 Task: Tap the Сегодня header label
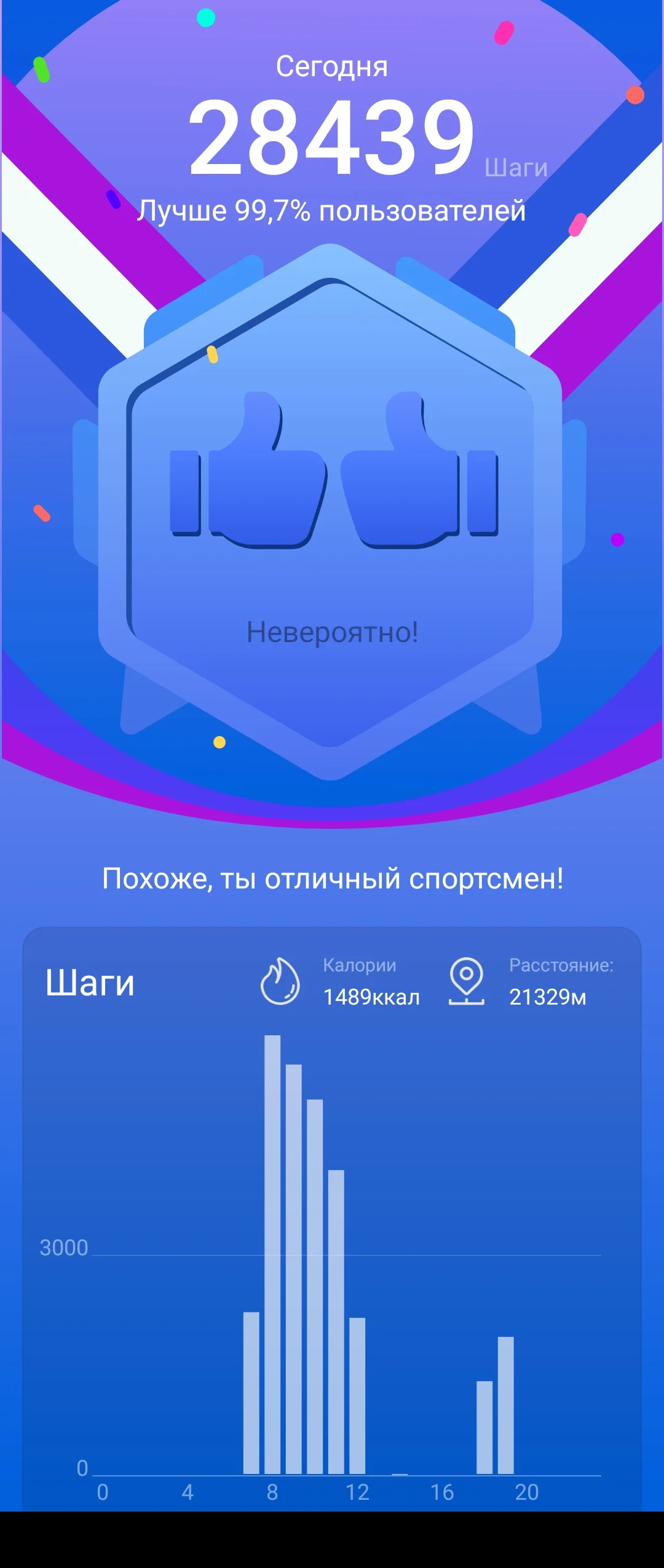(332, 68)
